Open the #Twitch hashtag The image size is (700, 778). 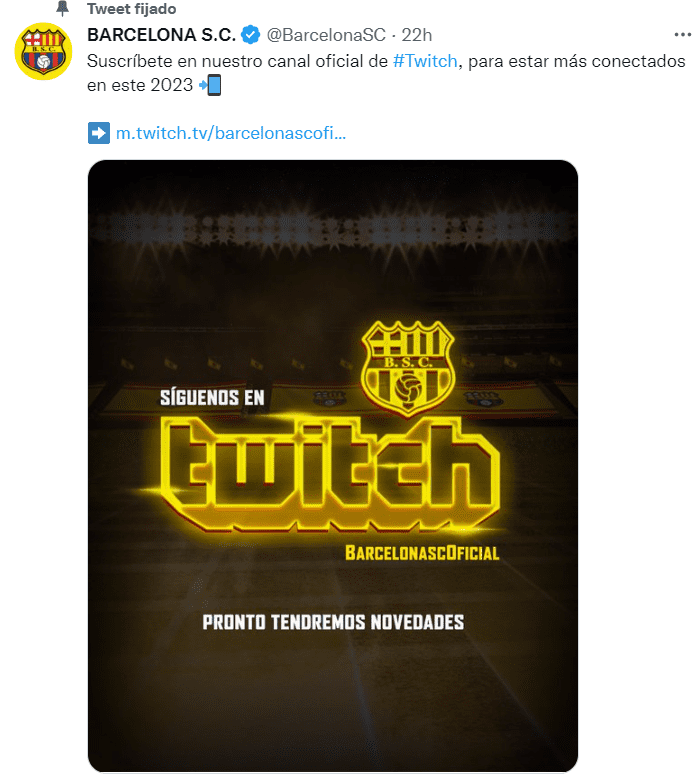click(425, 61)
